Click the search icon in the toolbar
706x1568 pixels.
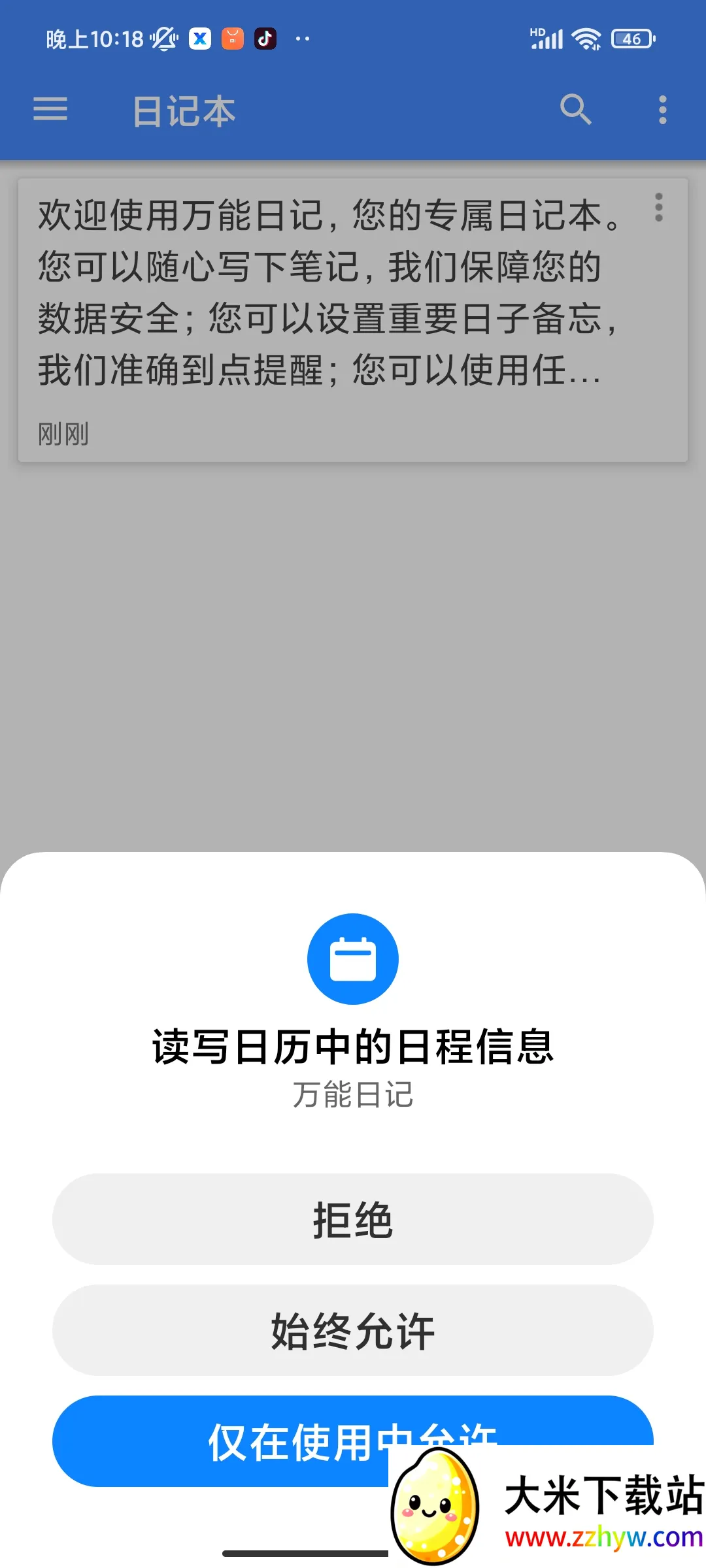(x=576, y=110)
